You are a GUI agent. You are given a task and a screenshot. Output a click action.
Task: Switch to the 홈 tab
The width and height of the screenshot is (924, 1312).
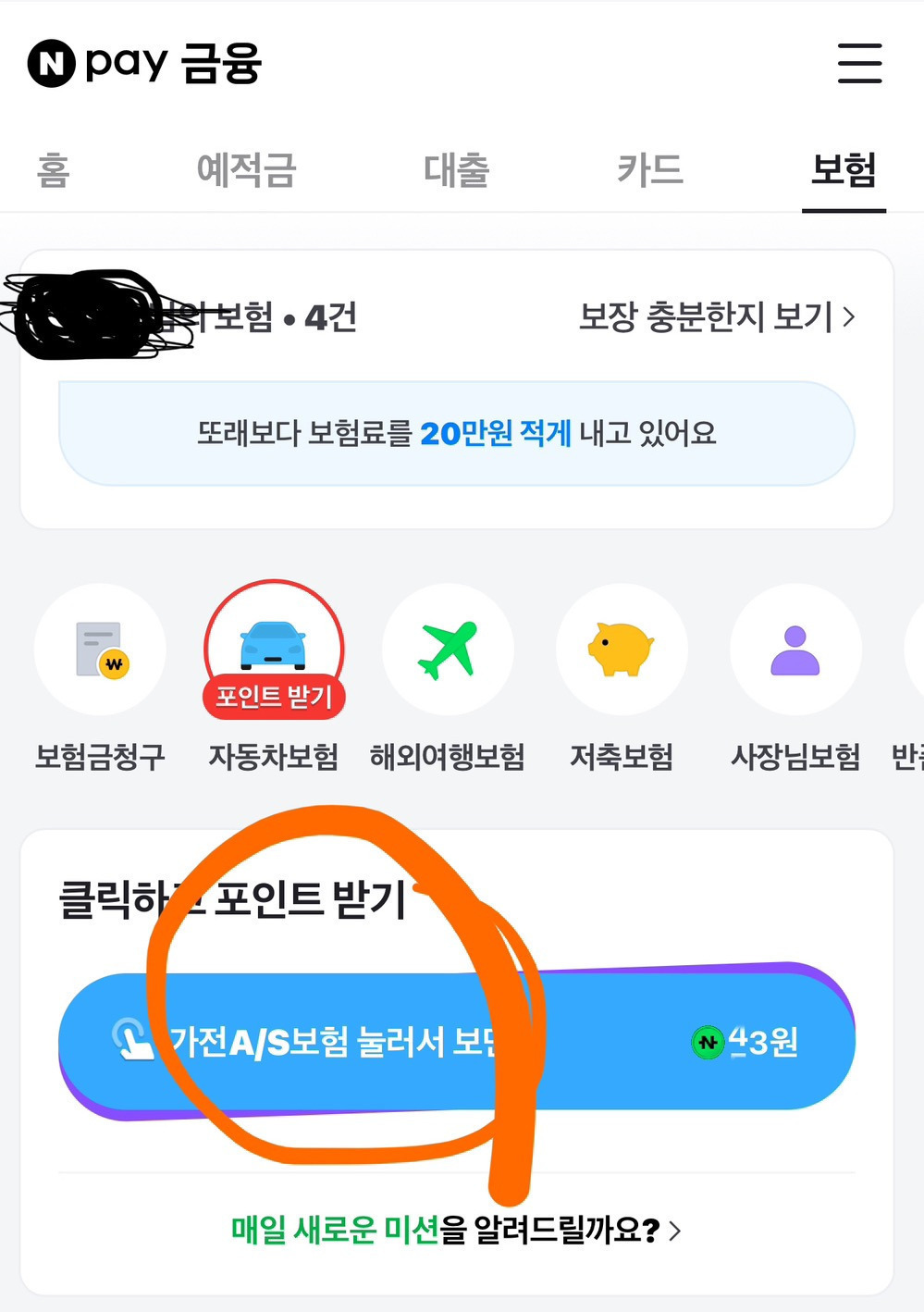click(54, 169)
